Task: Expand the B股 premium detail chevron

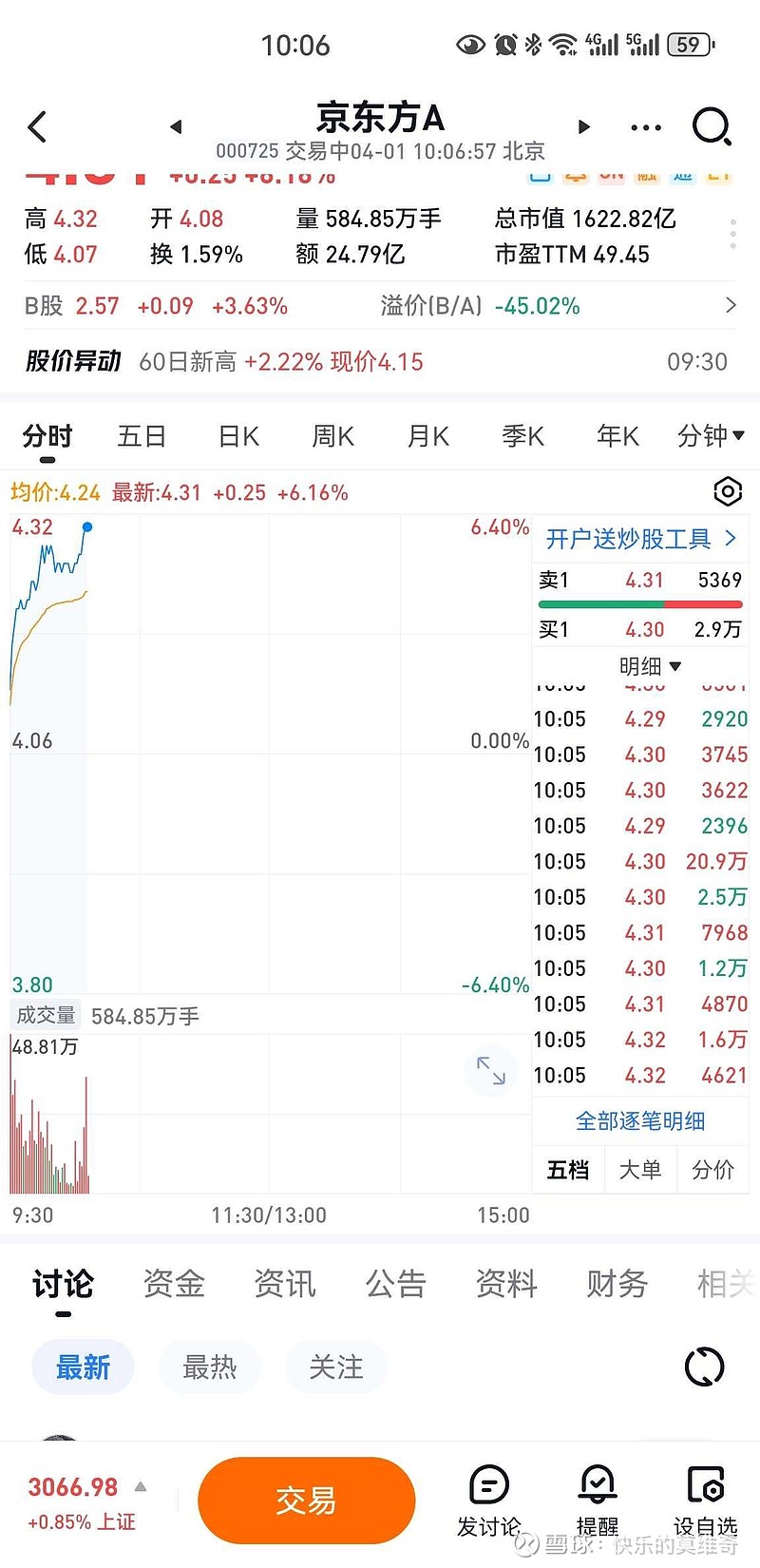Action: click(730, 305)
